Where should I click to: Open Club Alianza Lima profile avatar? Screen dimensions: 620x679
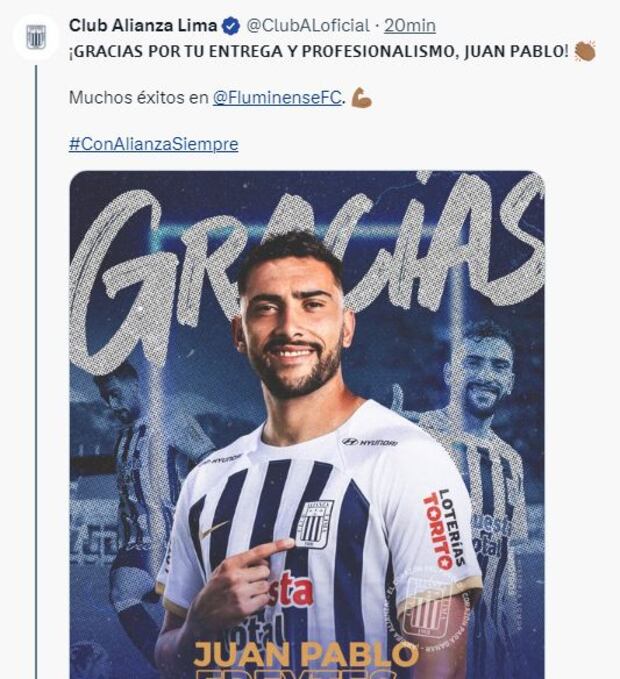(x=36, y=37)
